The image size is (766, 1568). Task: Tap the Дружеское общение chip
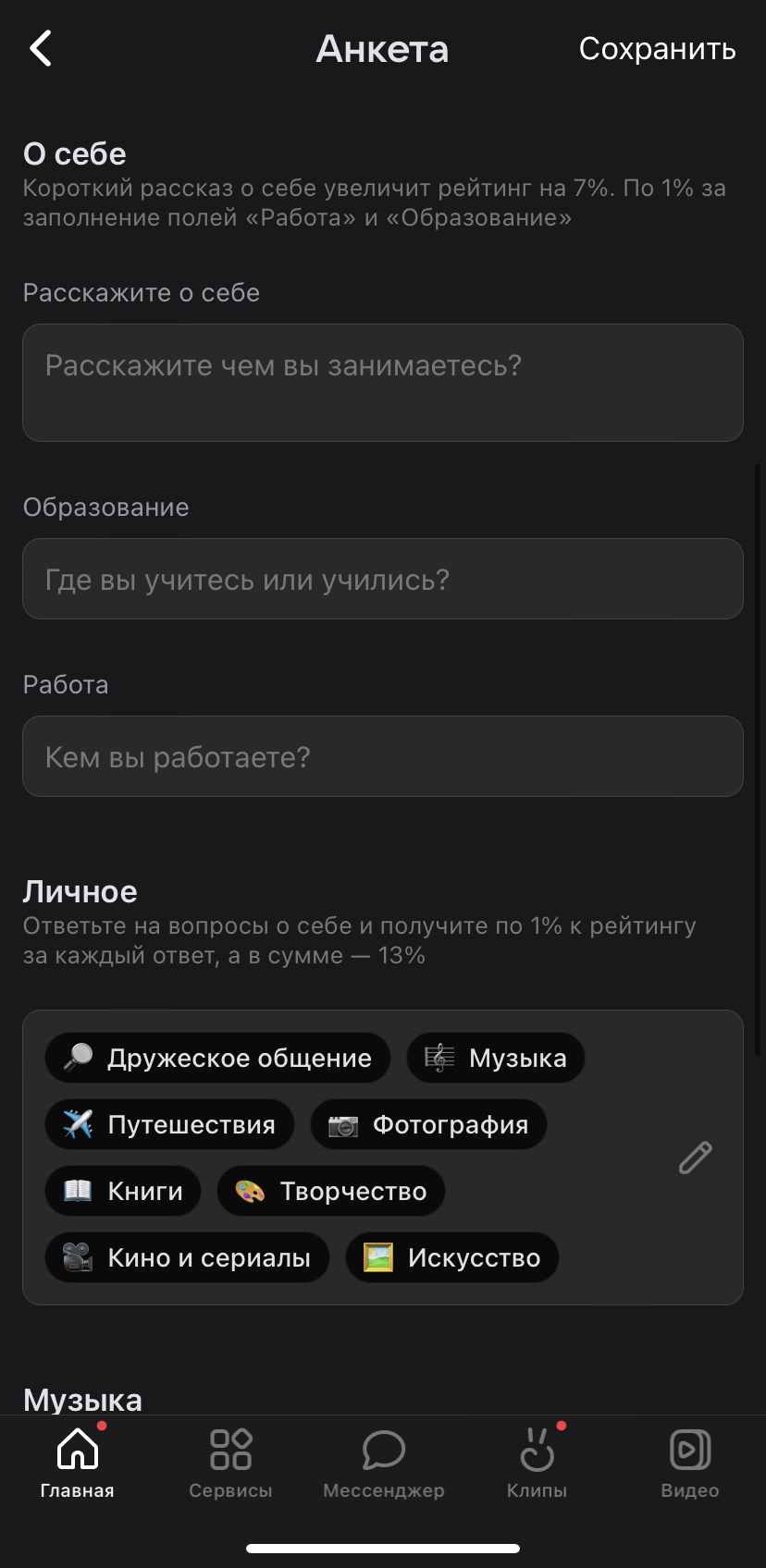click(x=218, y=1059)
